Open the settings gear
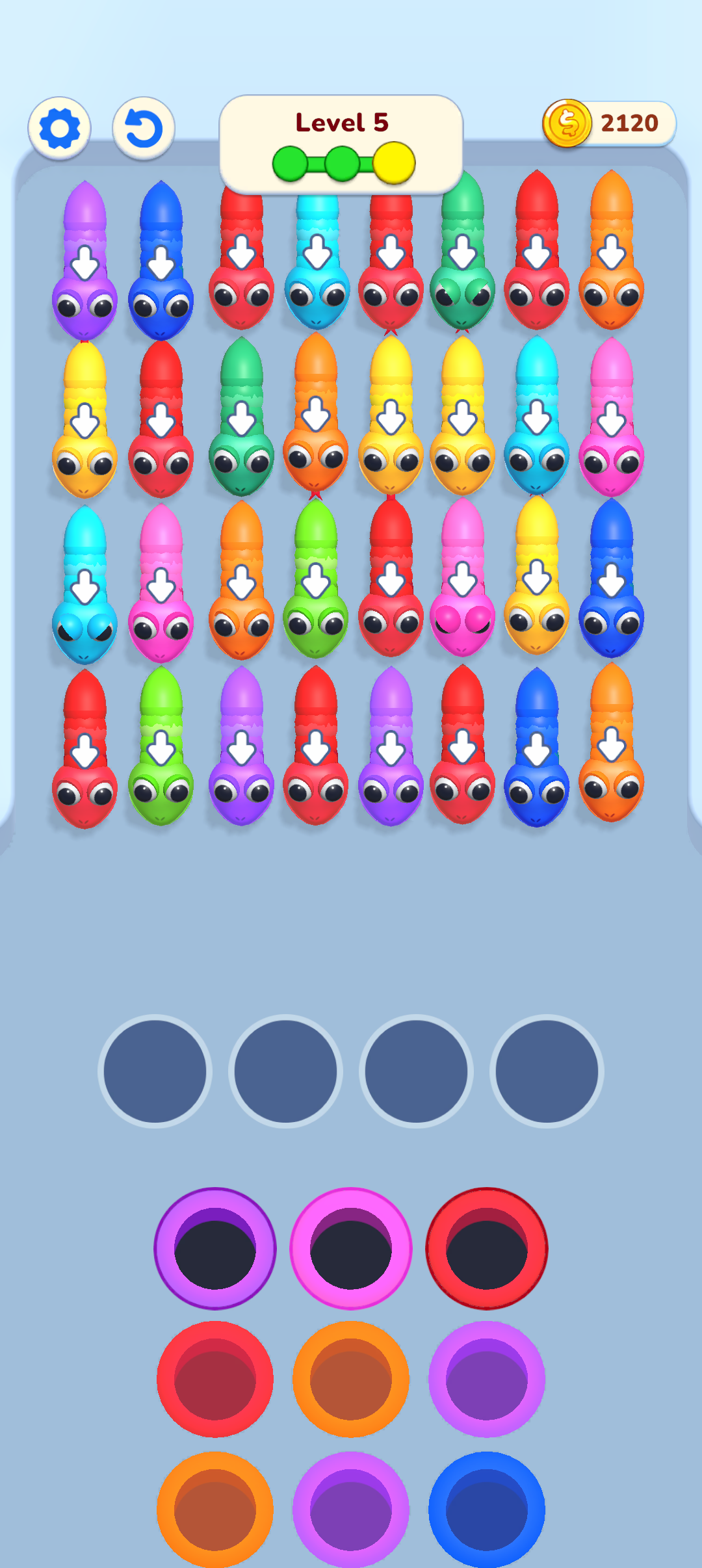This screenshot has height=1568, width=702. (x=59, y=128)
